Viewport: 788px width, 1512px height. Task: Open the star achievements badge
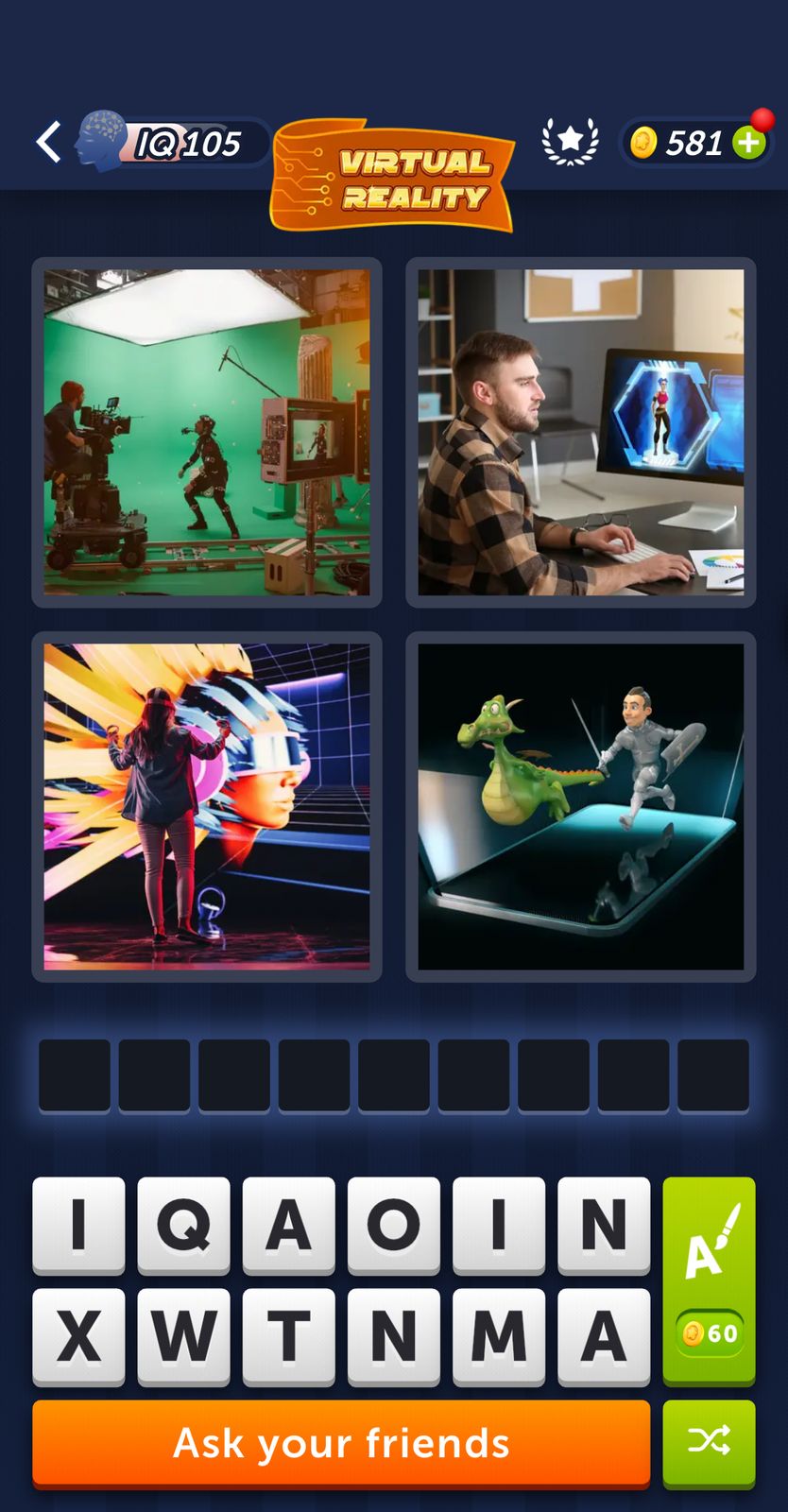570,142
